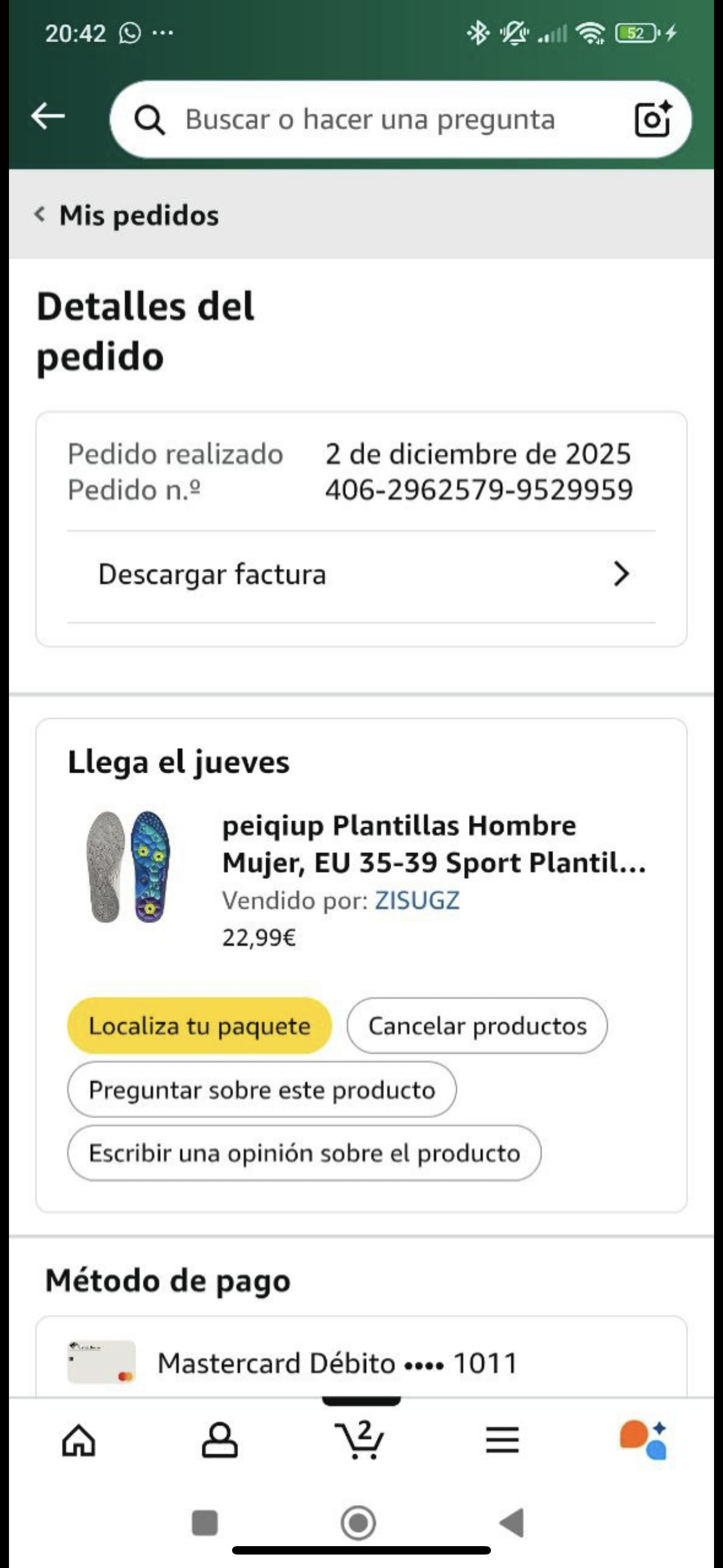Switch to the Home tab
The image size is (723, 1568).
pos(79,1440)
